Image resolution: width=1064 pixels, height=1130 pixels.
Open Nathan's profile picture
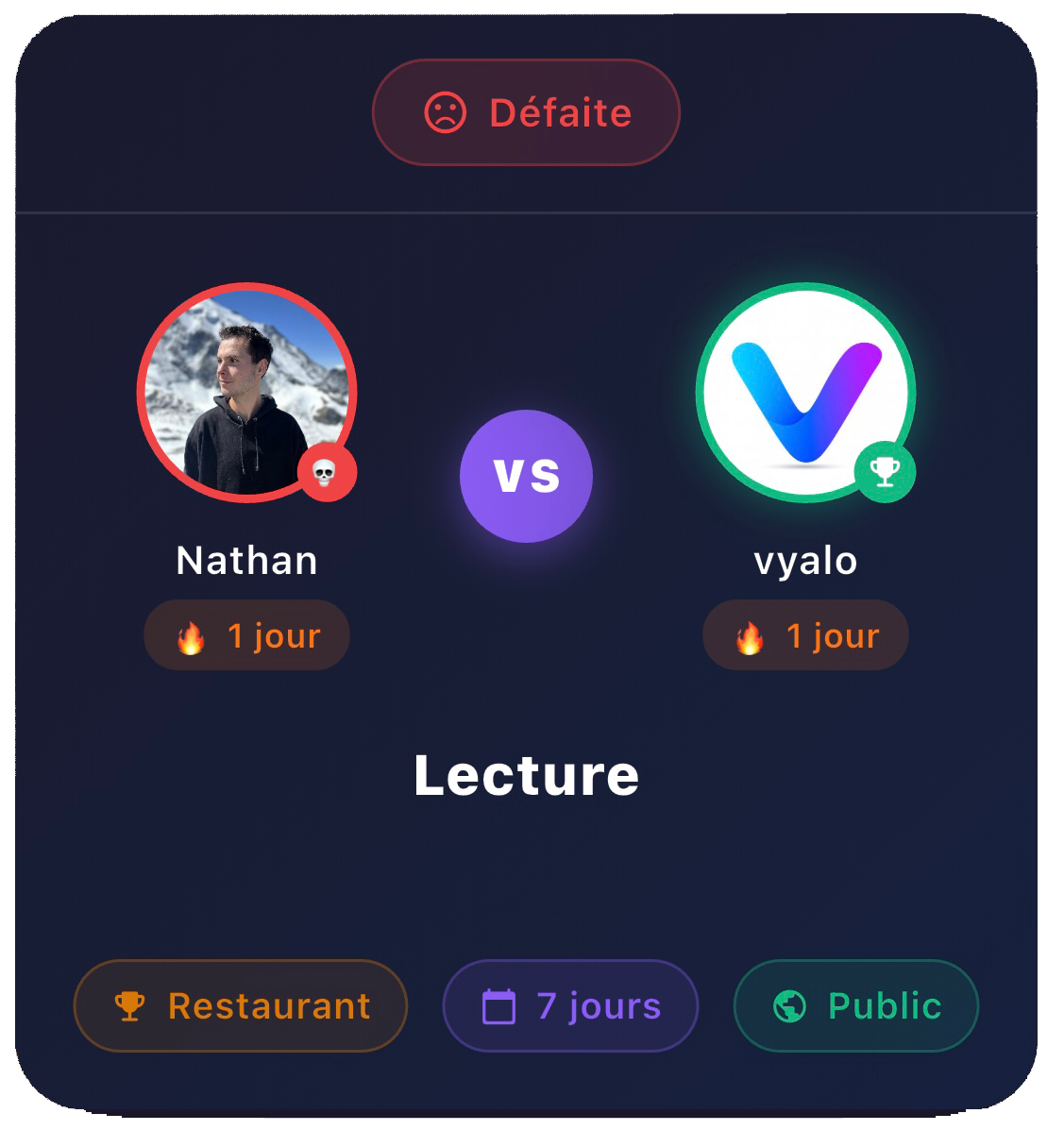(x=246, y=393)
